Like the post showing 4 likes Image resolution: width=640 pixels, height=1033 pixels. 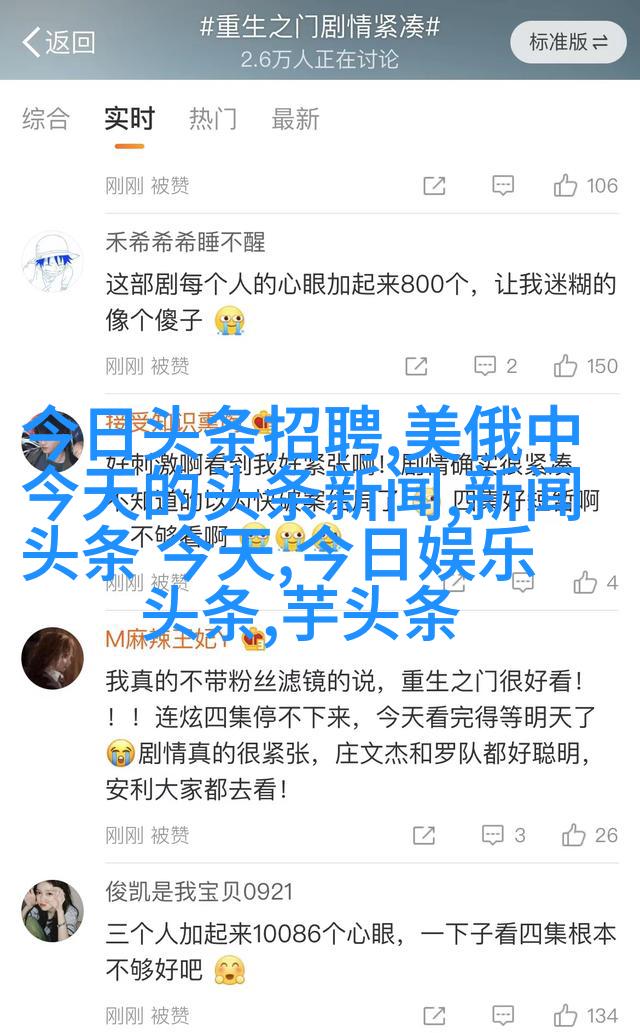tap(585, 582)
